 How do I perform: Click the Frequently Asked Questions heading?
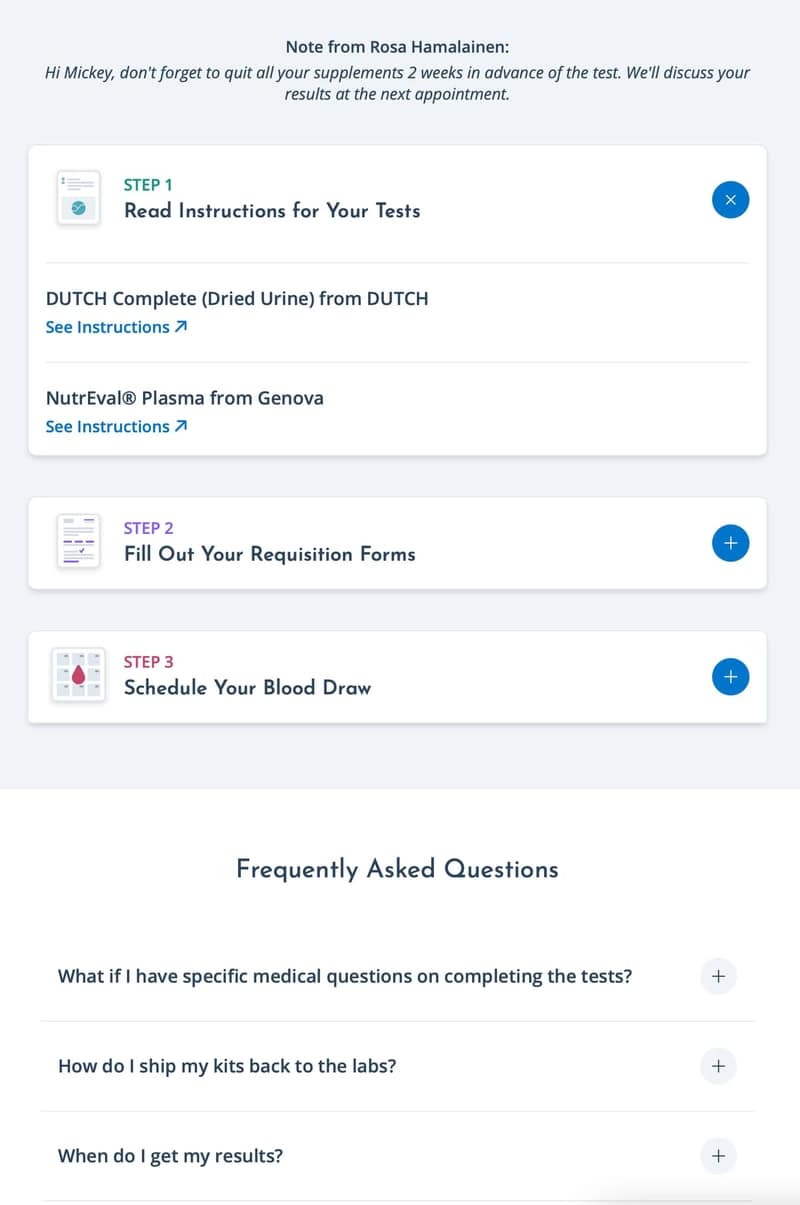point(397,870)
